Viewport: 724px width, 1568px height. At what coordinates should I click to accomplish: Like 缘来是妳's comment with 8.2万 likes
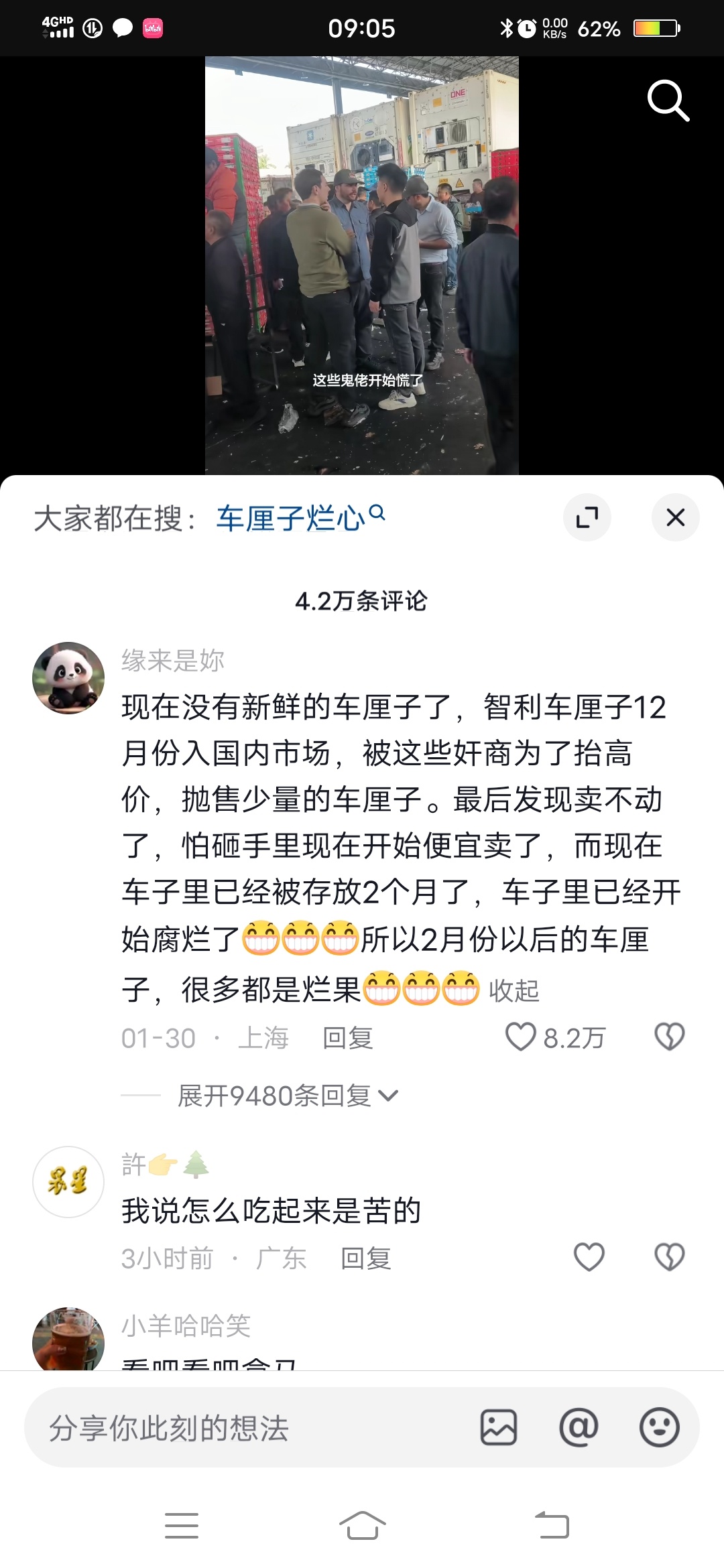point(521,1037)
